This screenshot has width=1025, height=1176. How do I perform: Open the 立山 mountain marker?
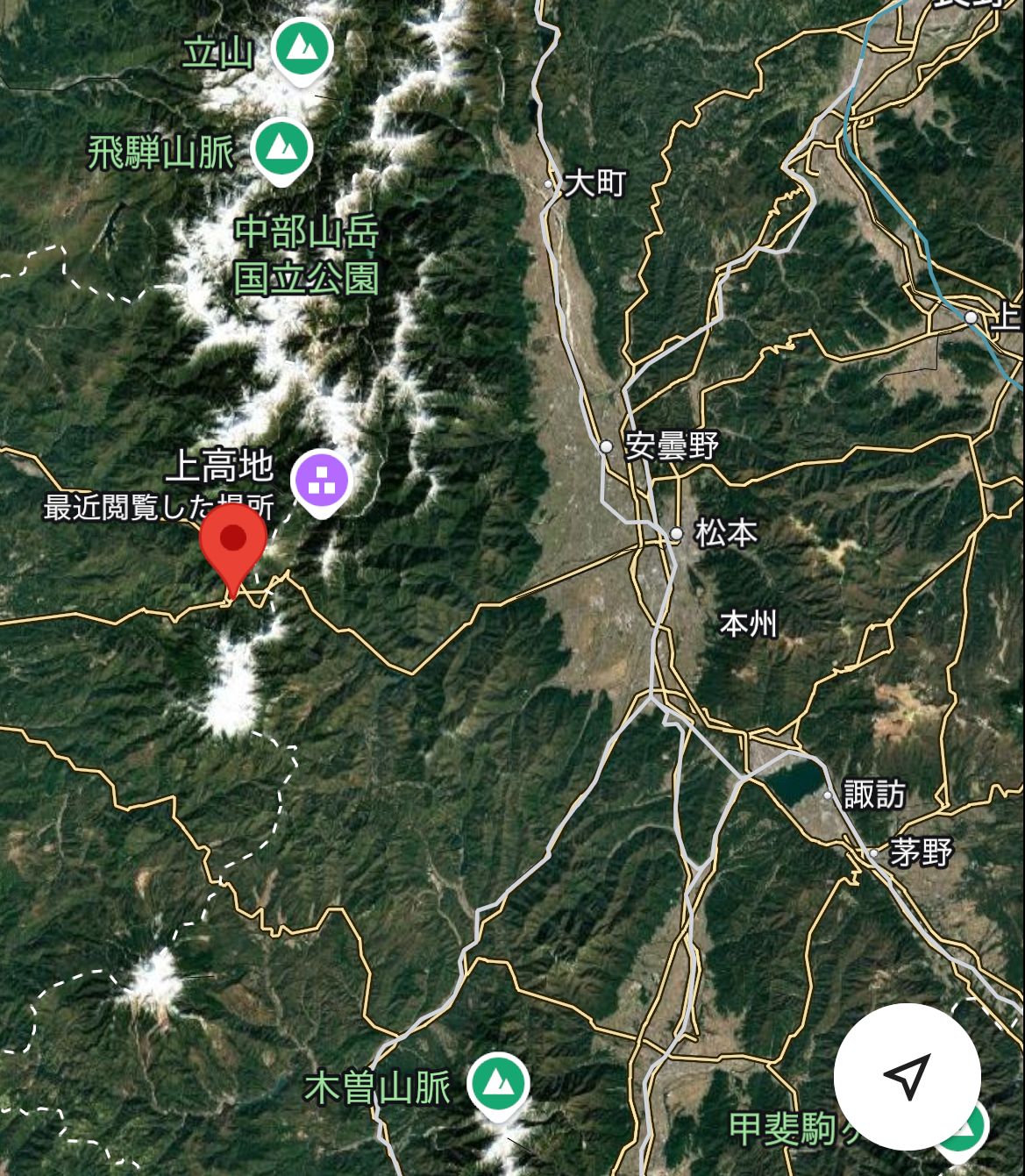tap(302, 48)
